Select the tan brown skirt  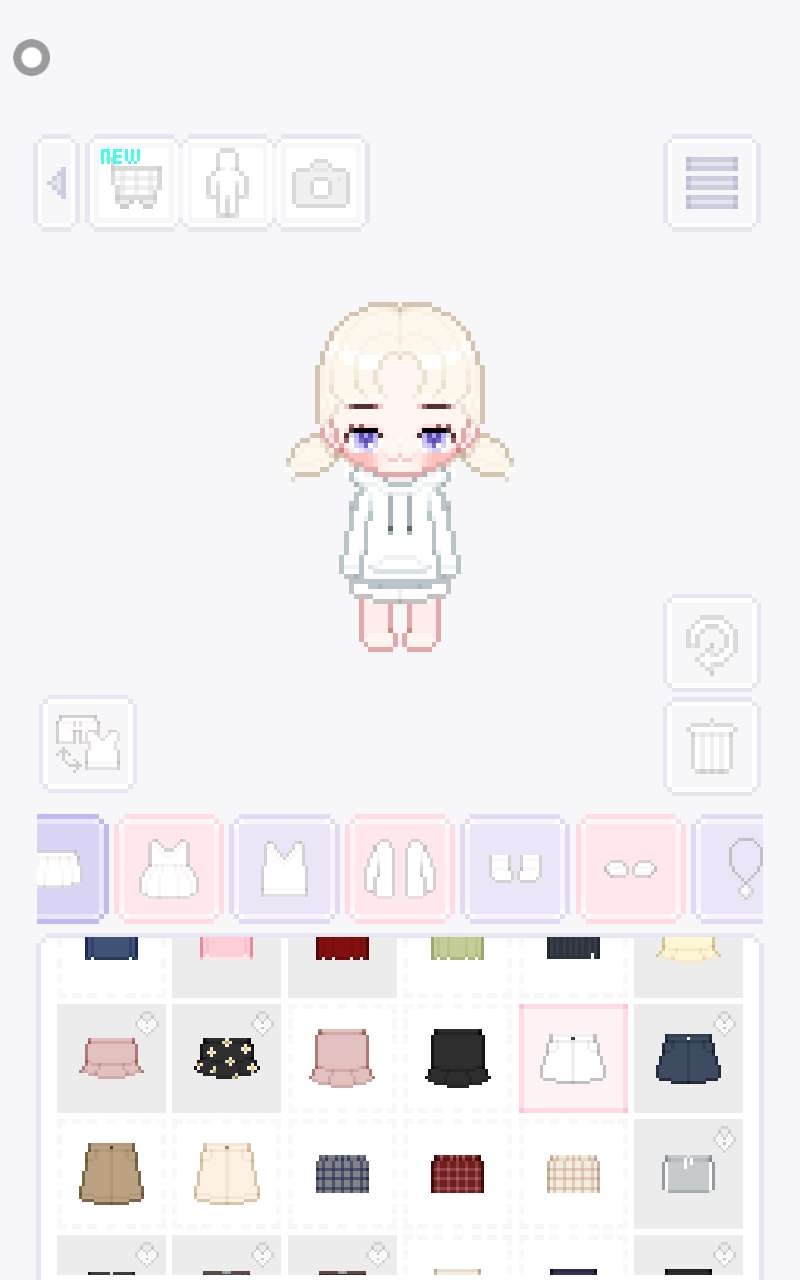[112, 1174]
